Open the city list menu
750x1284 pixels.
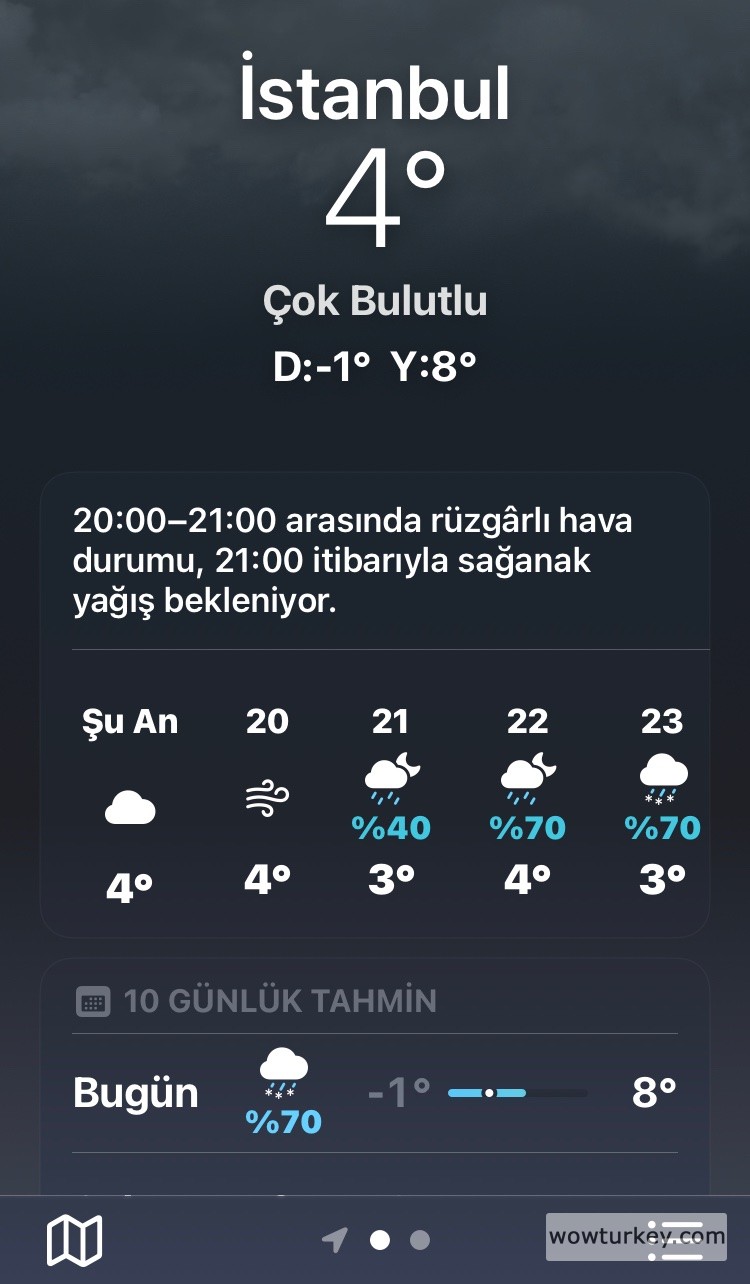point(685,1240)
